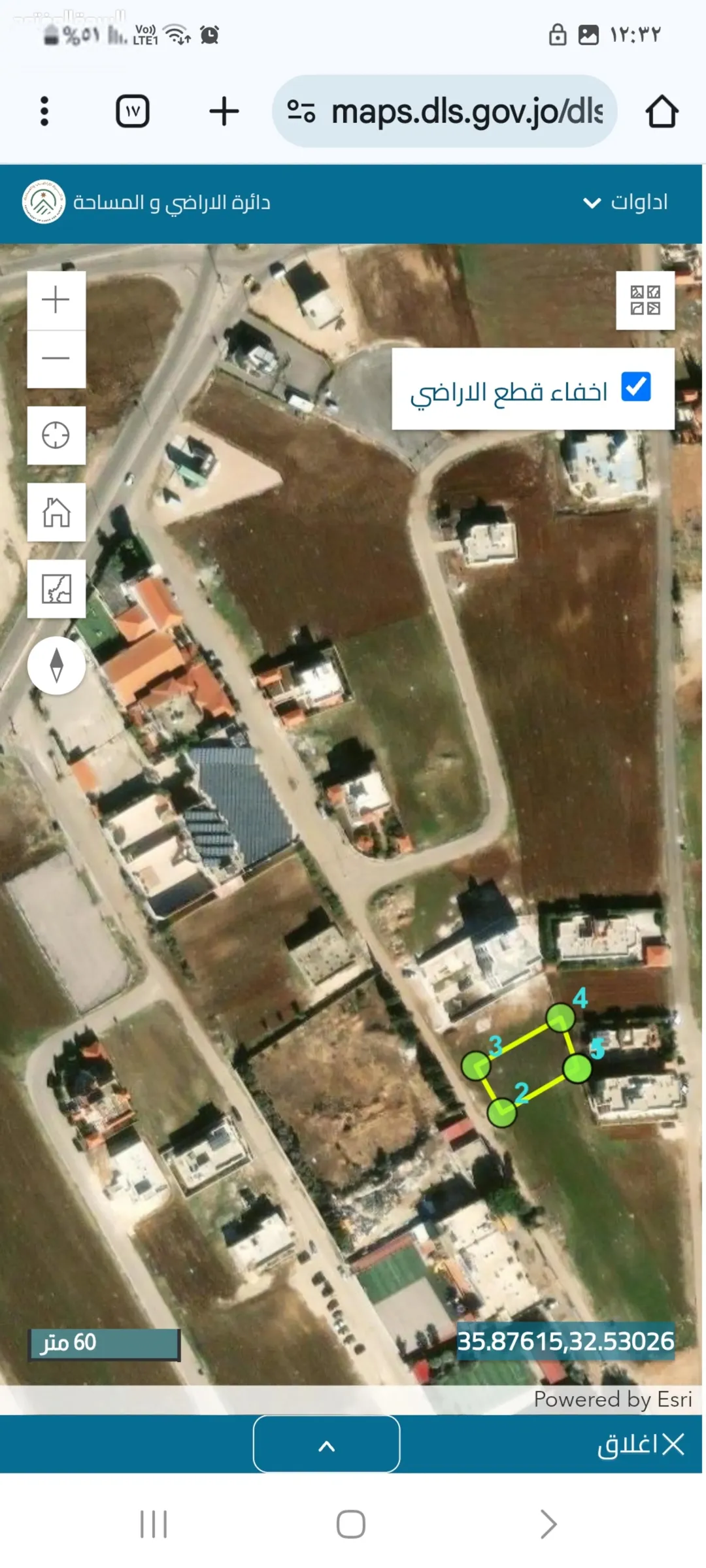Open a new browser tab
The image size is (706, 1568).
click(x=224, y=111)
